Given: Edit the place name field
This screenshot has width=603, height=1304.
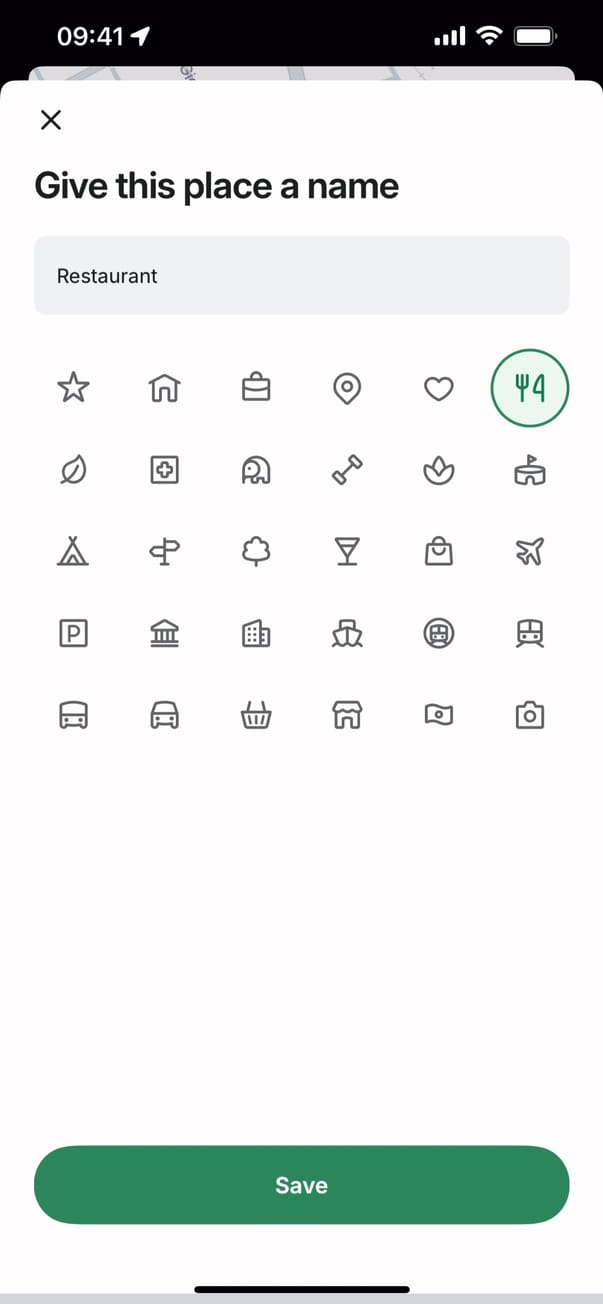Looking at the screenshot, I should pyautogui.click(x=301, y=276).
